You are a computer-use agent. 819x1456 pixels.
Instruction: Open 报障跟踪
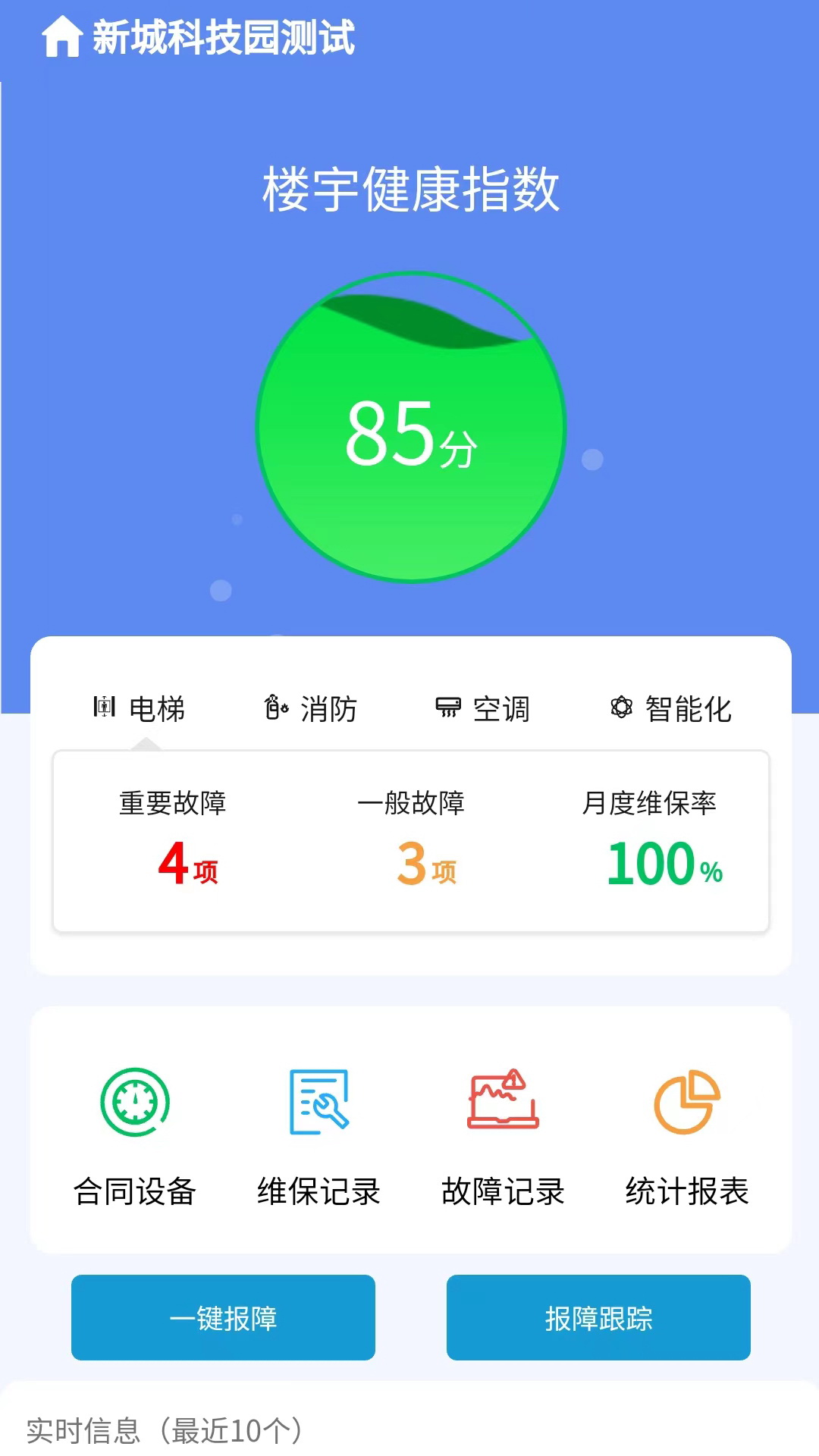[x=598, y=1317]
